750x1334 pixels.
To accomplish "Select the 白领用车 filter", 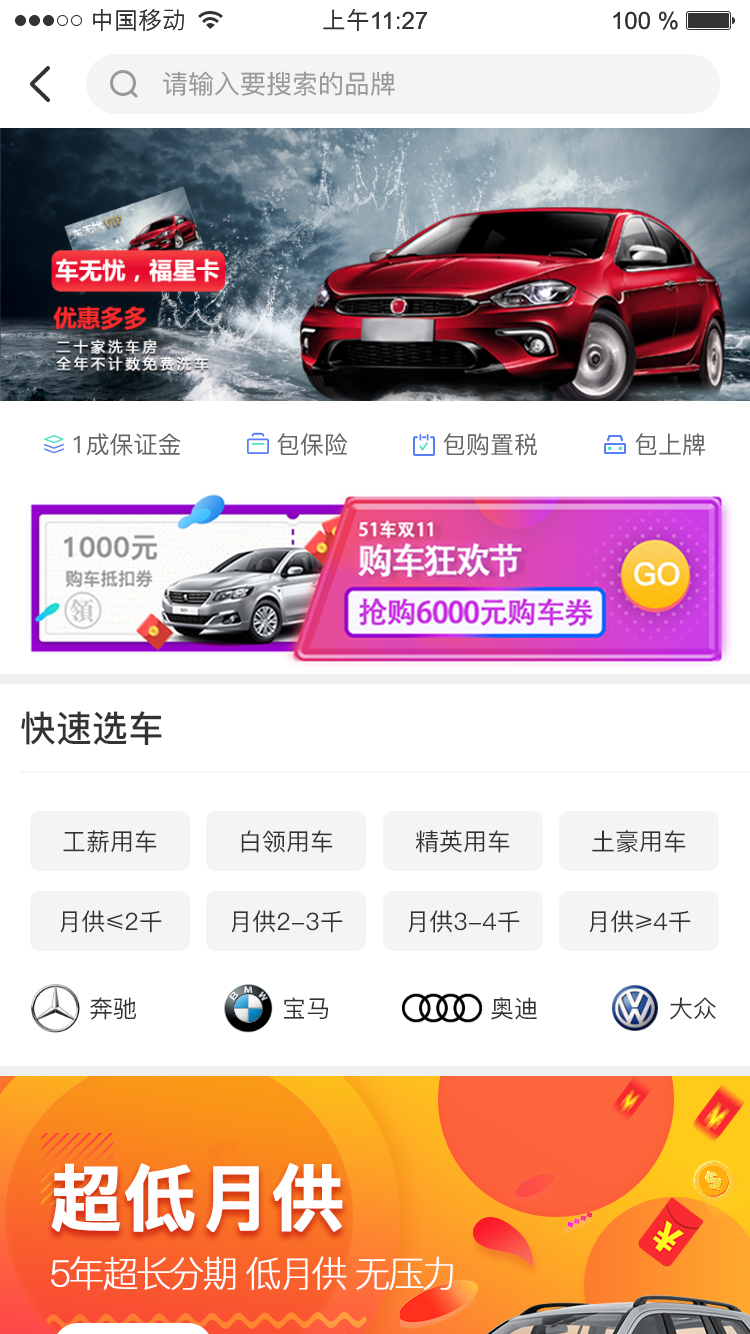I will 286,841.
